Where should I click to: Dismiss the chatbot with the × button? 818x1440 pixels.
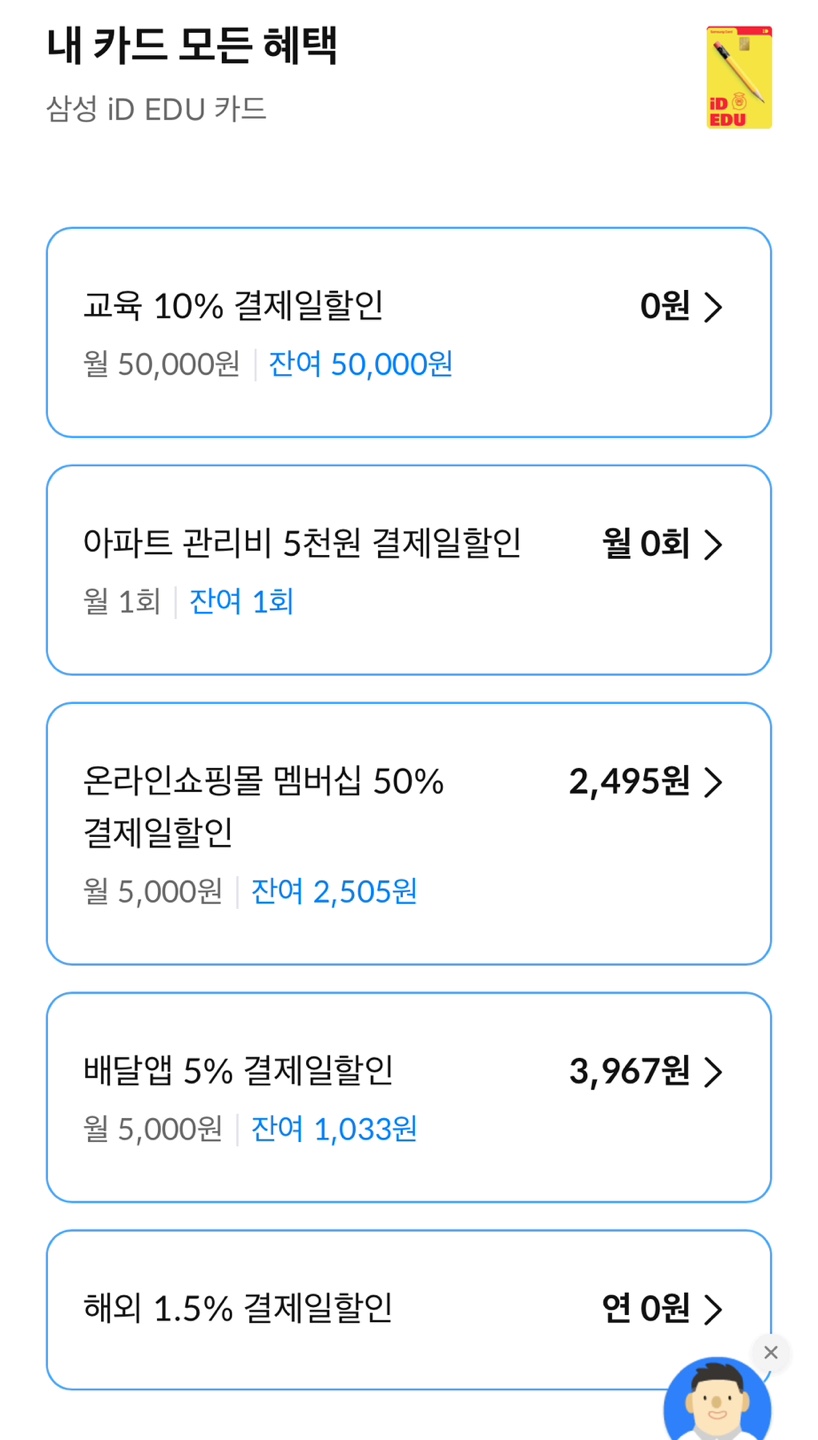point(771,1352)
